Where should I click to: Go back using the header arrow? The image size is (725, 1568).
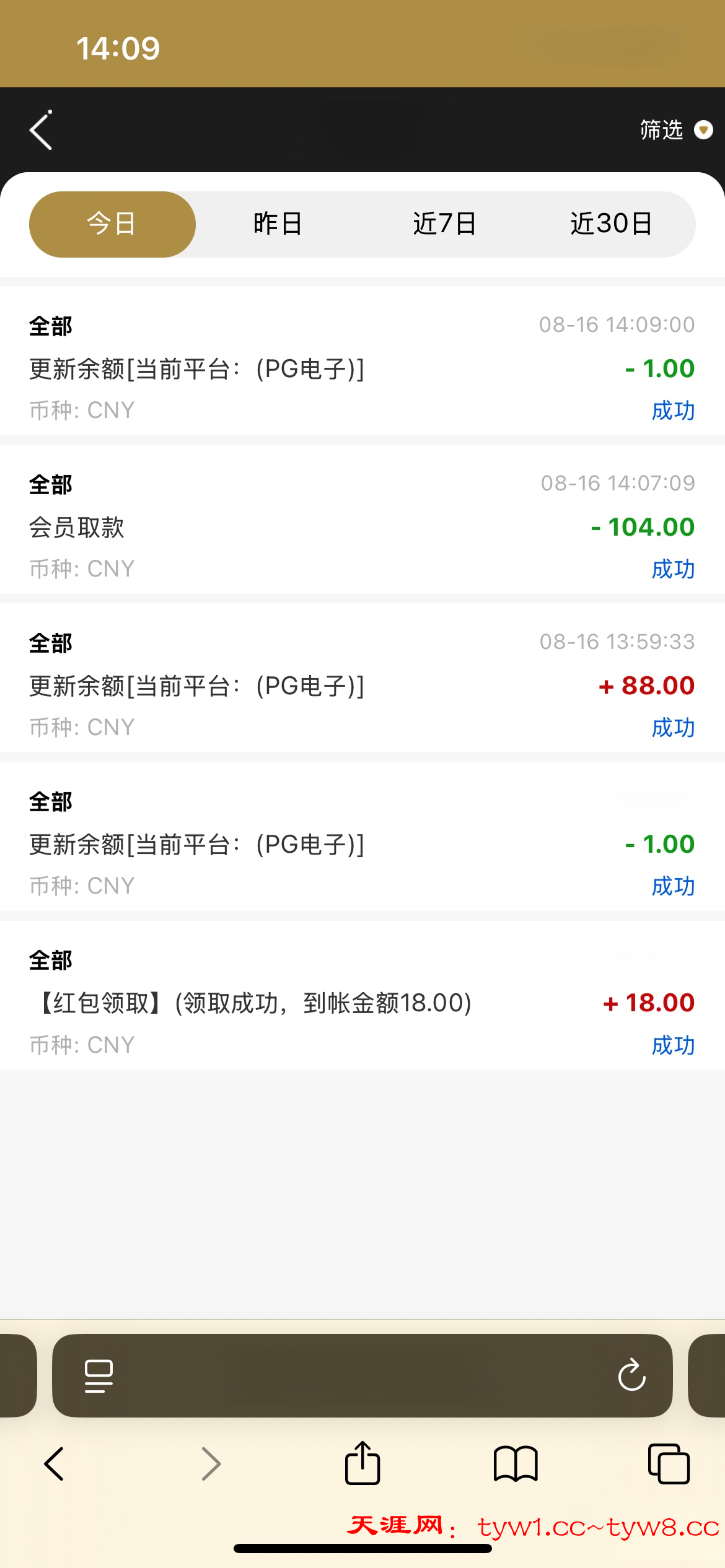point(41,130)
